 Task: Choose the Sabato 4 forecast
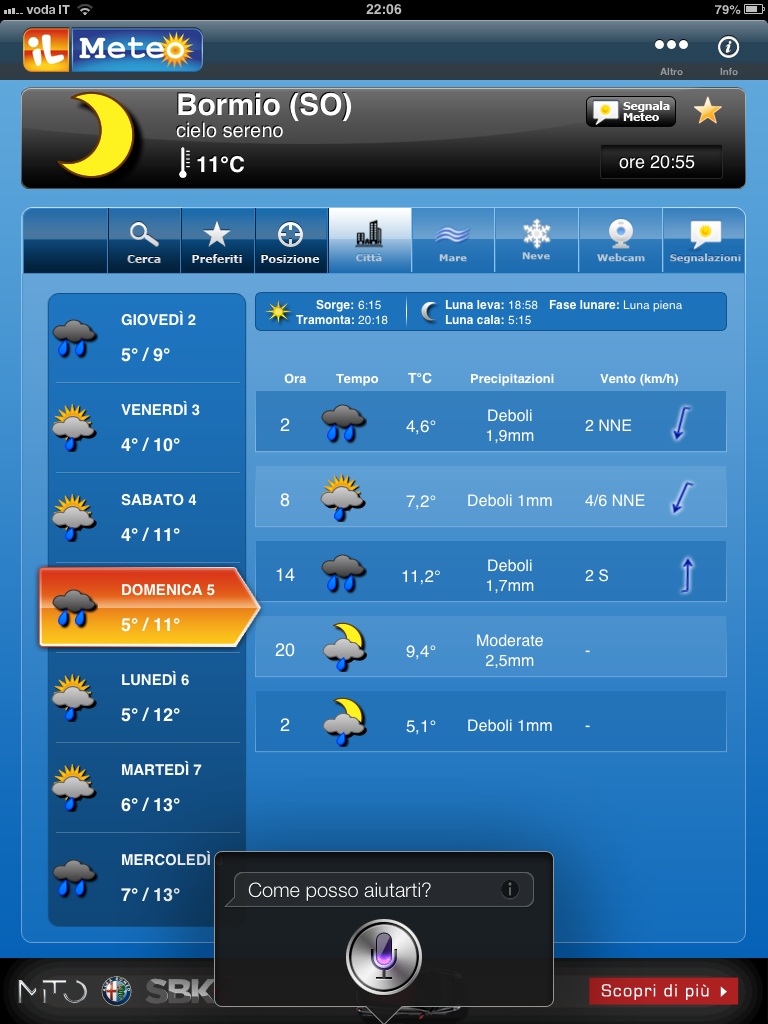[x=147, y=517]
